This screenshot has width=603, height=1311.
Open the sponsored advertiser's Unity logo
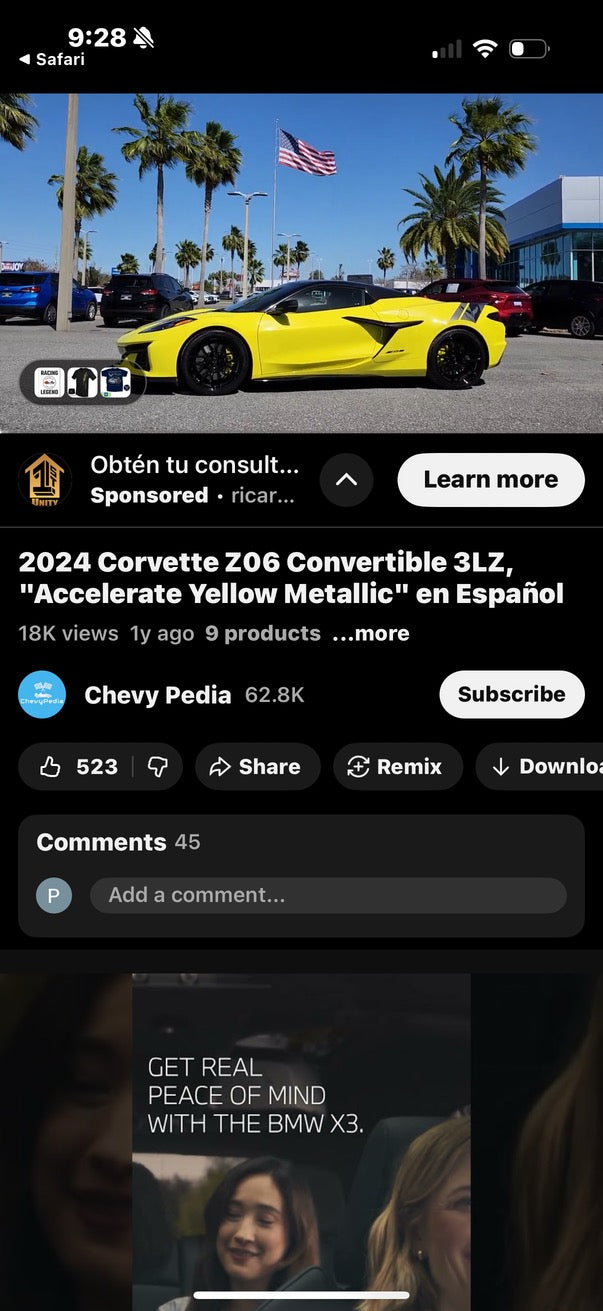click(x=45, y=480)
